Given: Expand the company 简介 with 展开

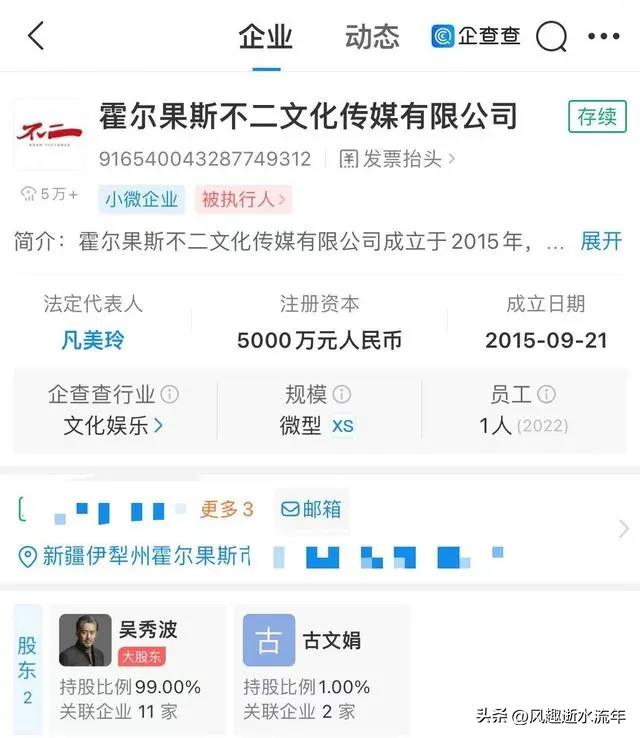Looking at the screenshot, I should pos(601,241).
